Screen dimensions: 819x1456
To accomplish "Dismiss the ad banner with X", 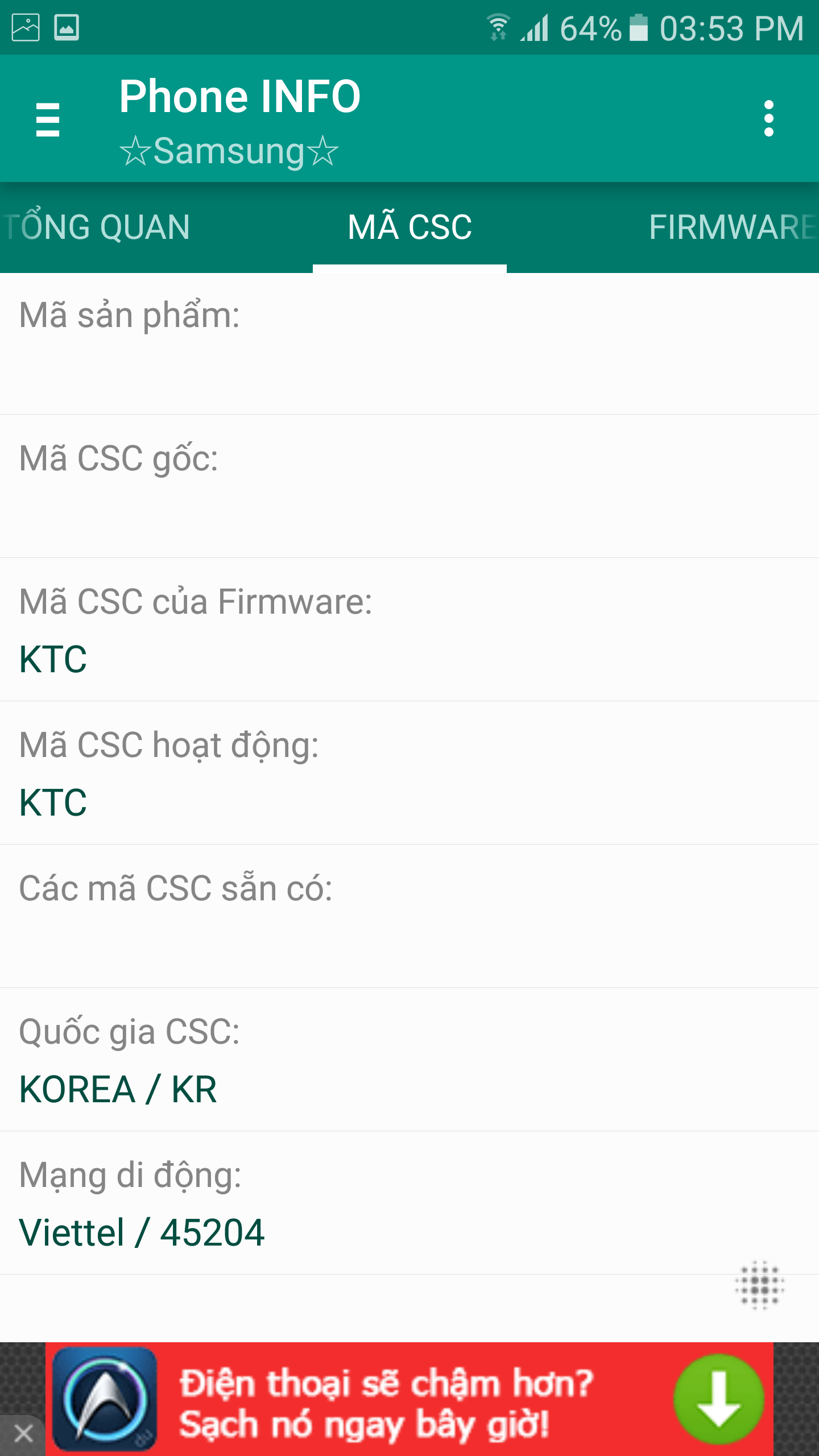I will [23, 1434].
